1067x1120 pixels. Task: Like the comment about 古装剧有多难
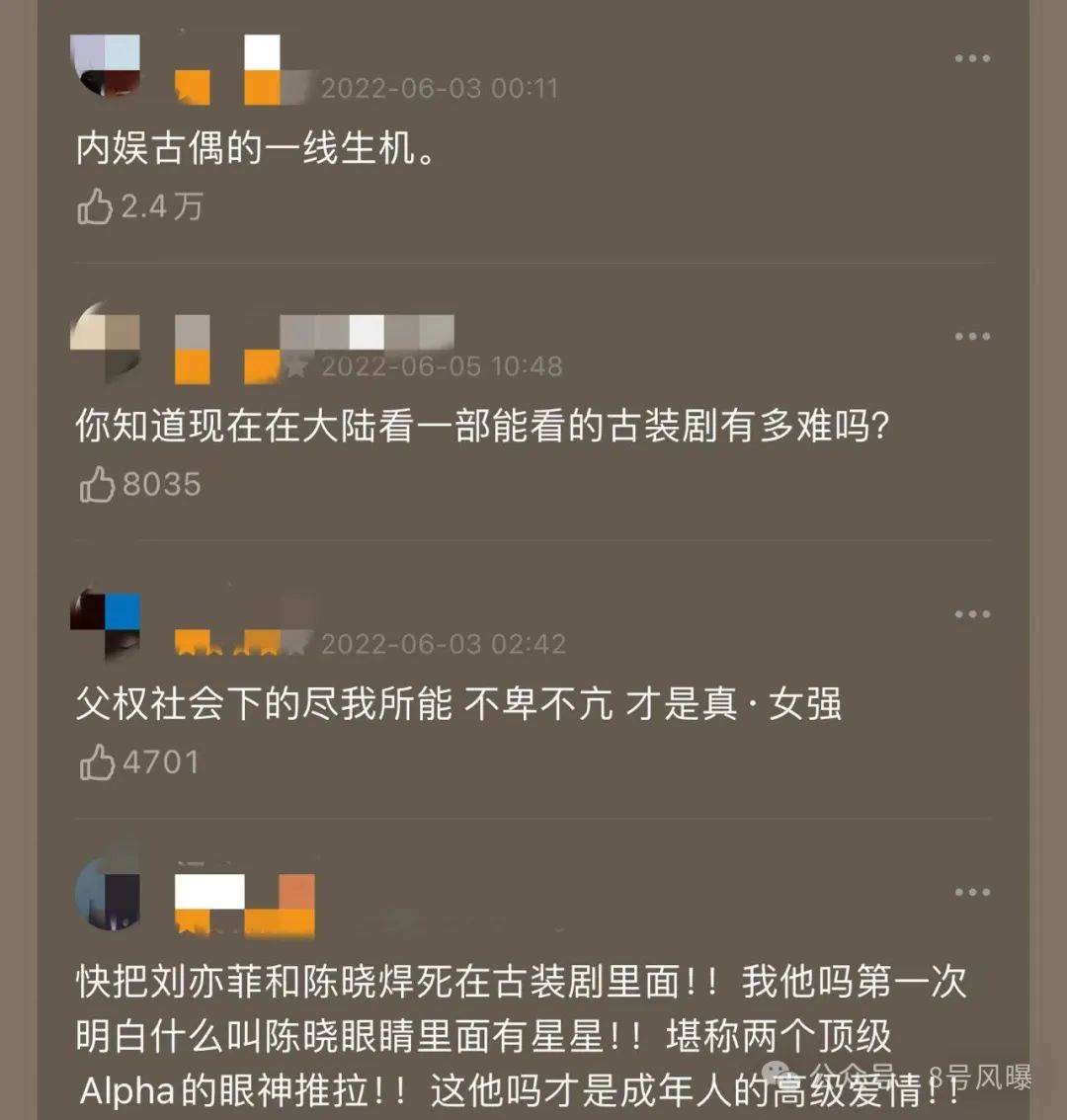click(x=97, y=485)
